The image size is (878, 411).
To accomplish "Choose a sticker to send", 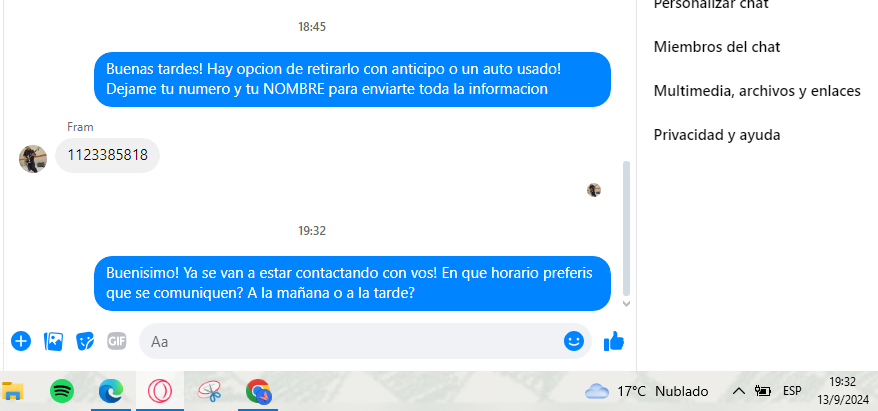I will coord(85,341).
